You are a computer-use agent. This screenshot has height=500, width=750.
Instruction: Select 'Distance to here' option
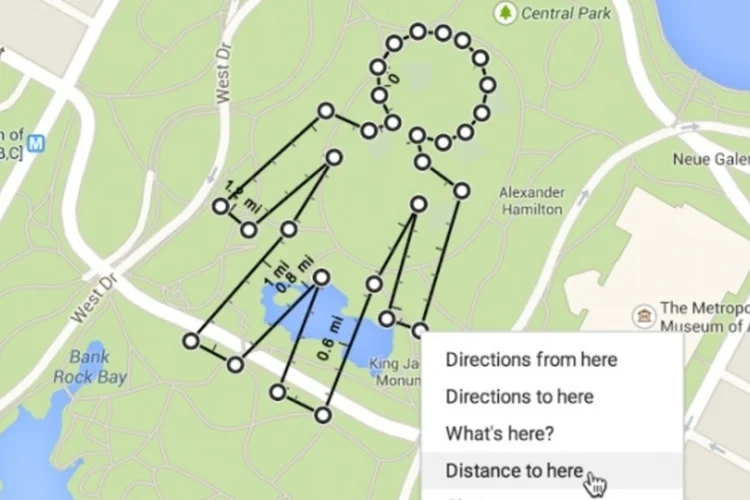click(x=513, y=471)
